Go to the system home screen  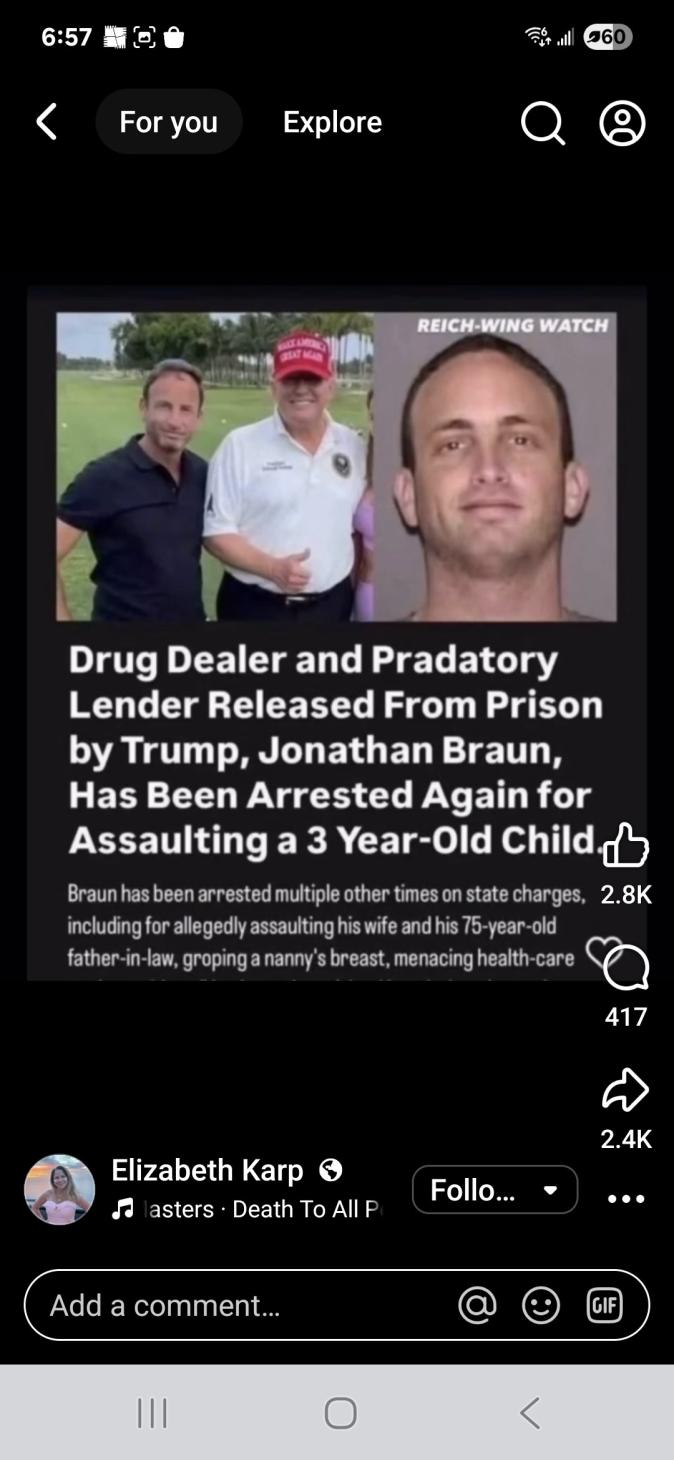tap(340, 1413)
